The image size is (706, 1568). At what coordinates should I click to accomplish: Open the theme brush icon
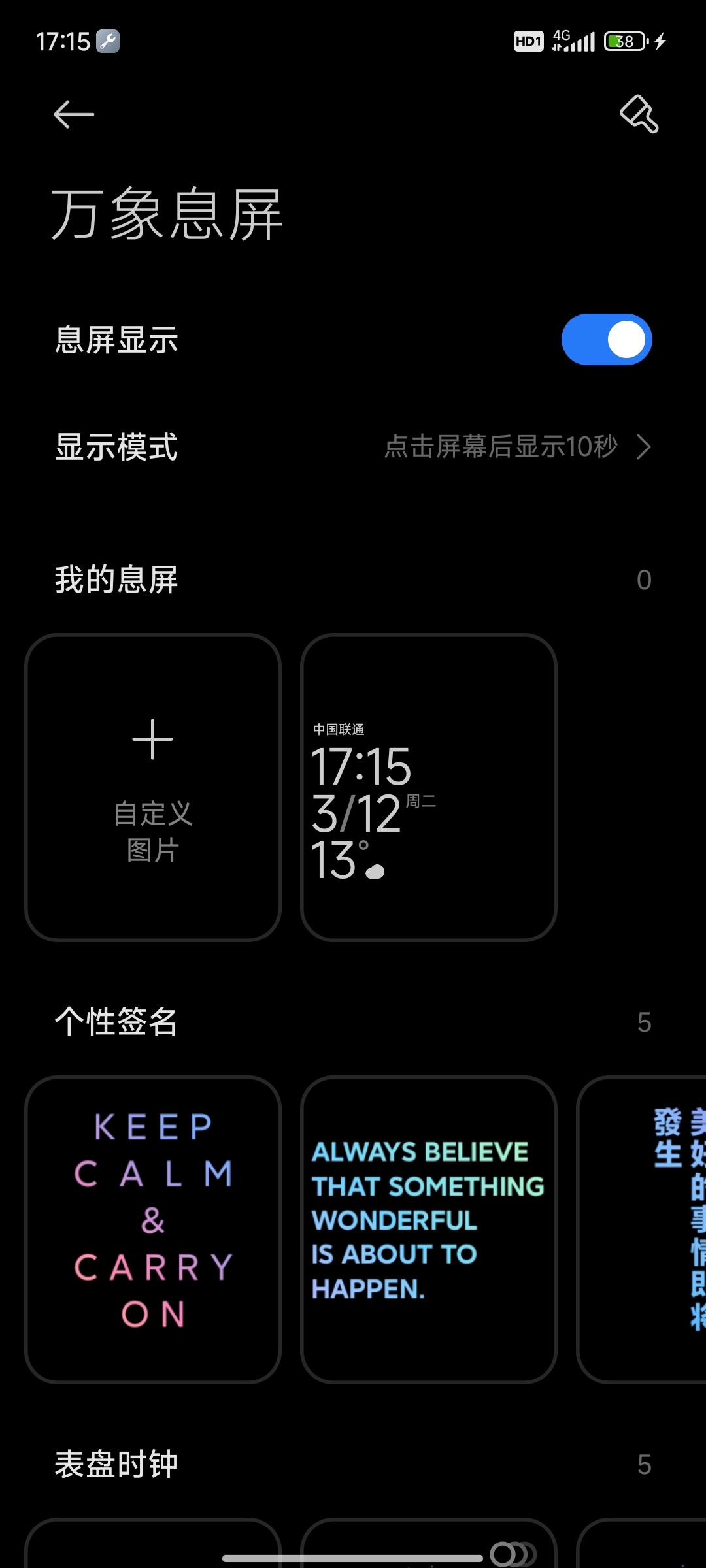click(x=639, y=114)
